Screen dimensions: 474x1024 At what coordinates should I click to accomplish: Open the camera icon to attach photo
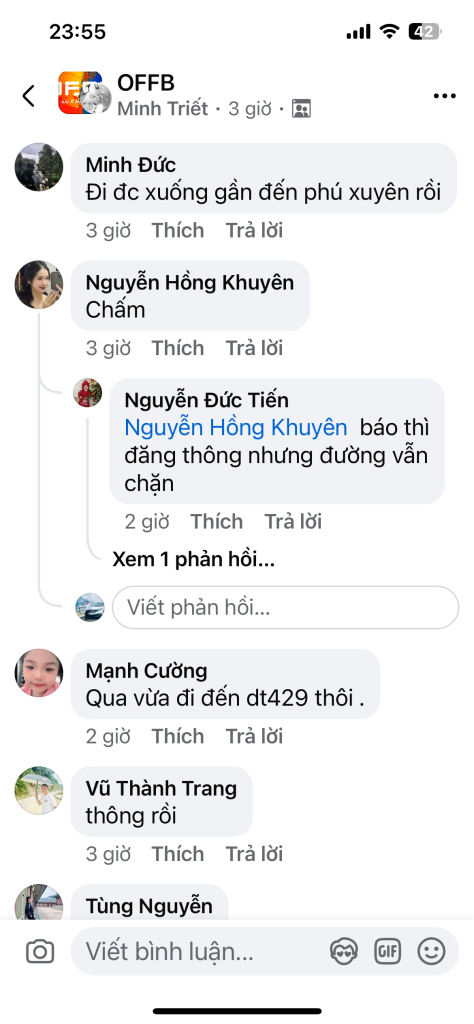click(40, 952)
